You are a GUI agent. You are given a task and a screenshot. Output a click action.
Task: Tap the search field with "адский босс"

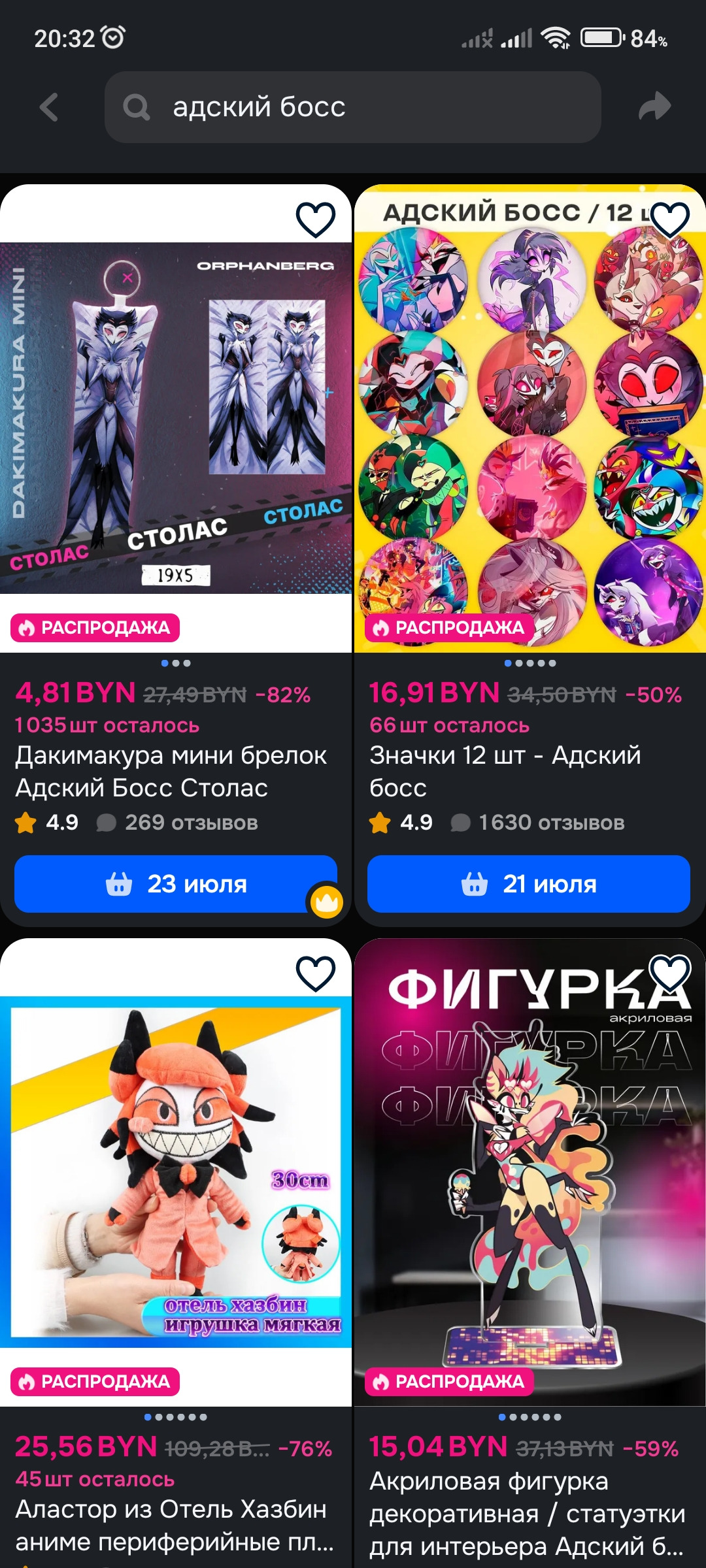click(353, 107)
